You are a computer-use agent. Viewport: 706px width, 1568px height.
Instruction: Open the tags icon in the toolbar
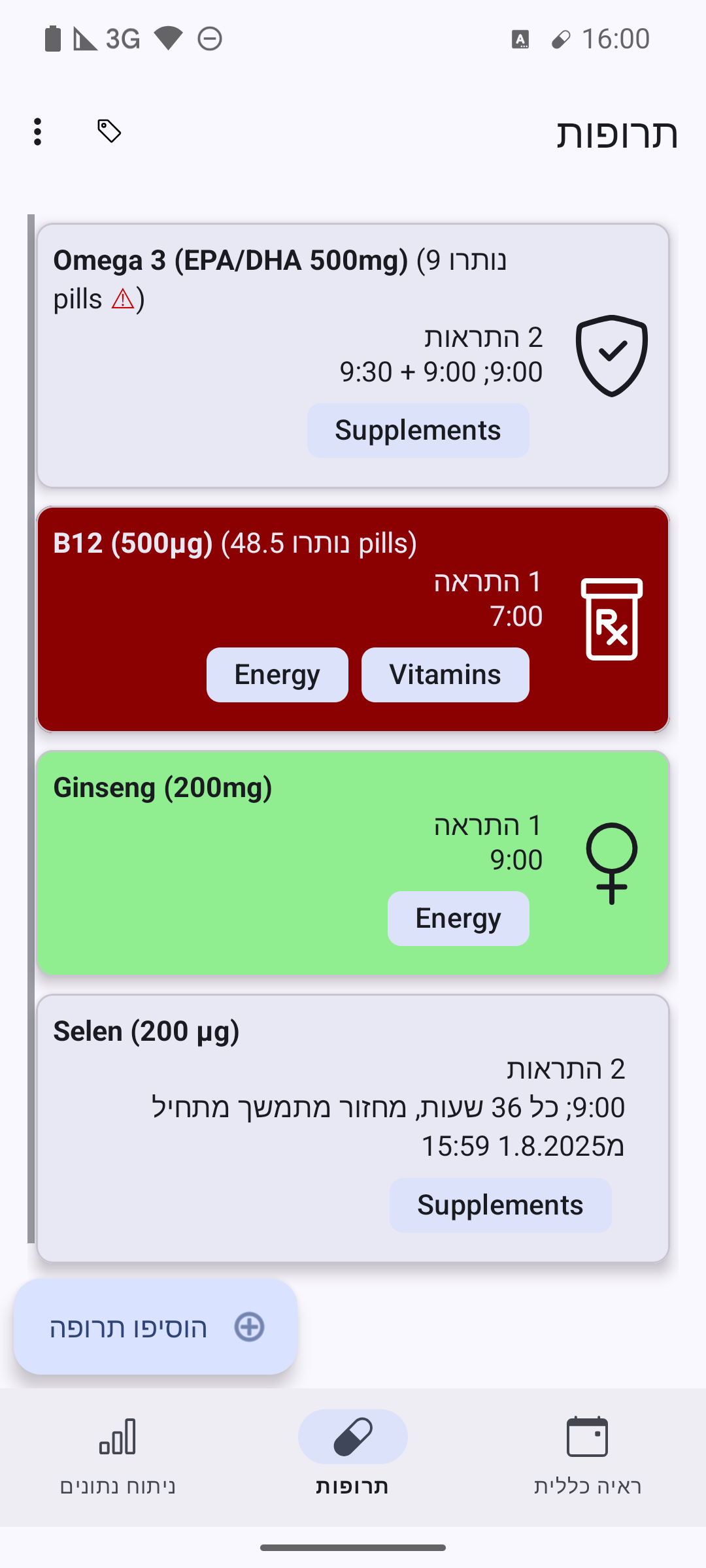click(109, 131)
